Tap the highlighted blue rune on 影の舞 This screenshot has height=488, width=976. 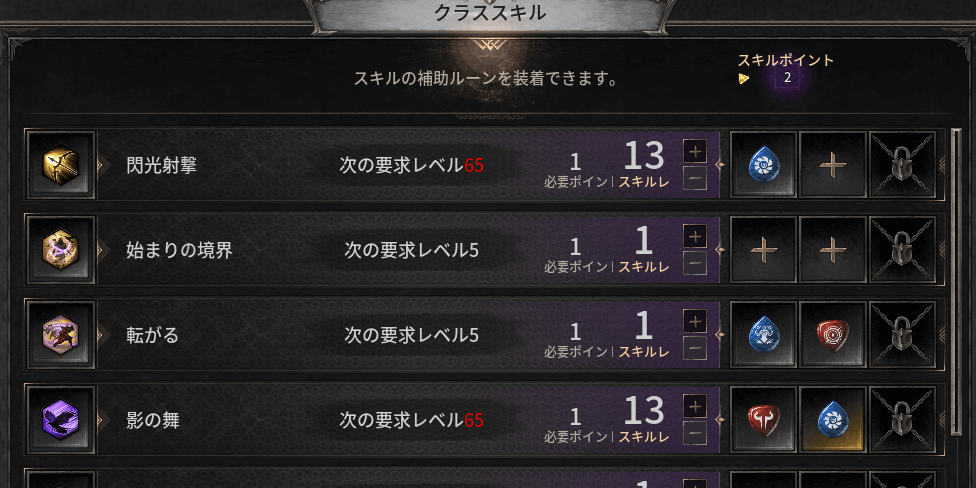click(x=833, y=420)
